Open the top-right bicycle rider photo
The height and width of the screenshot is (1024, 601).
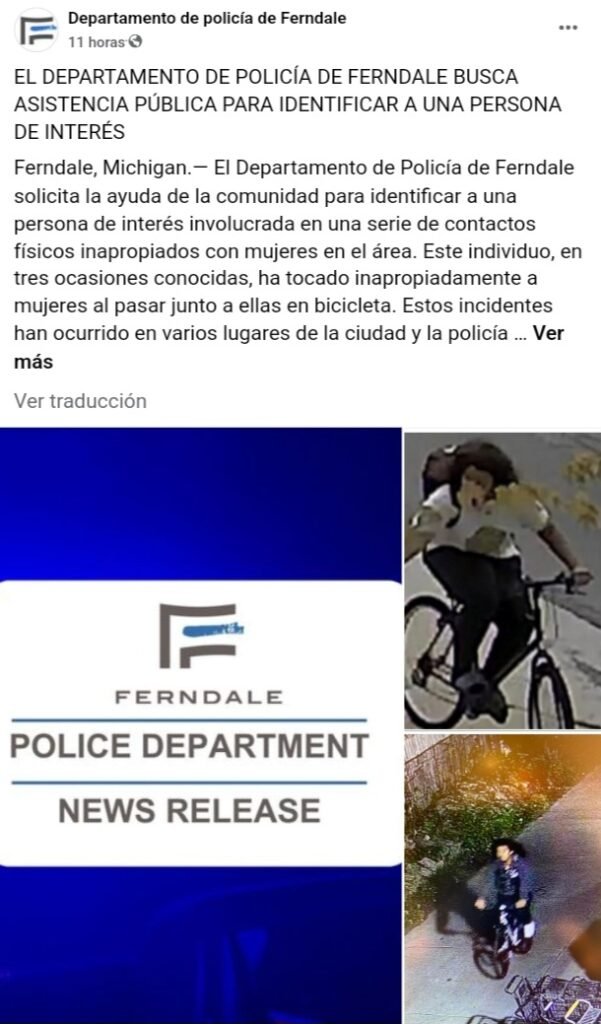502,579
